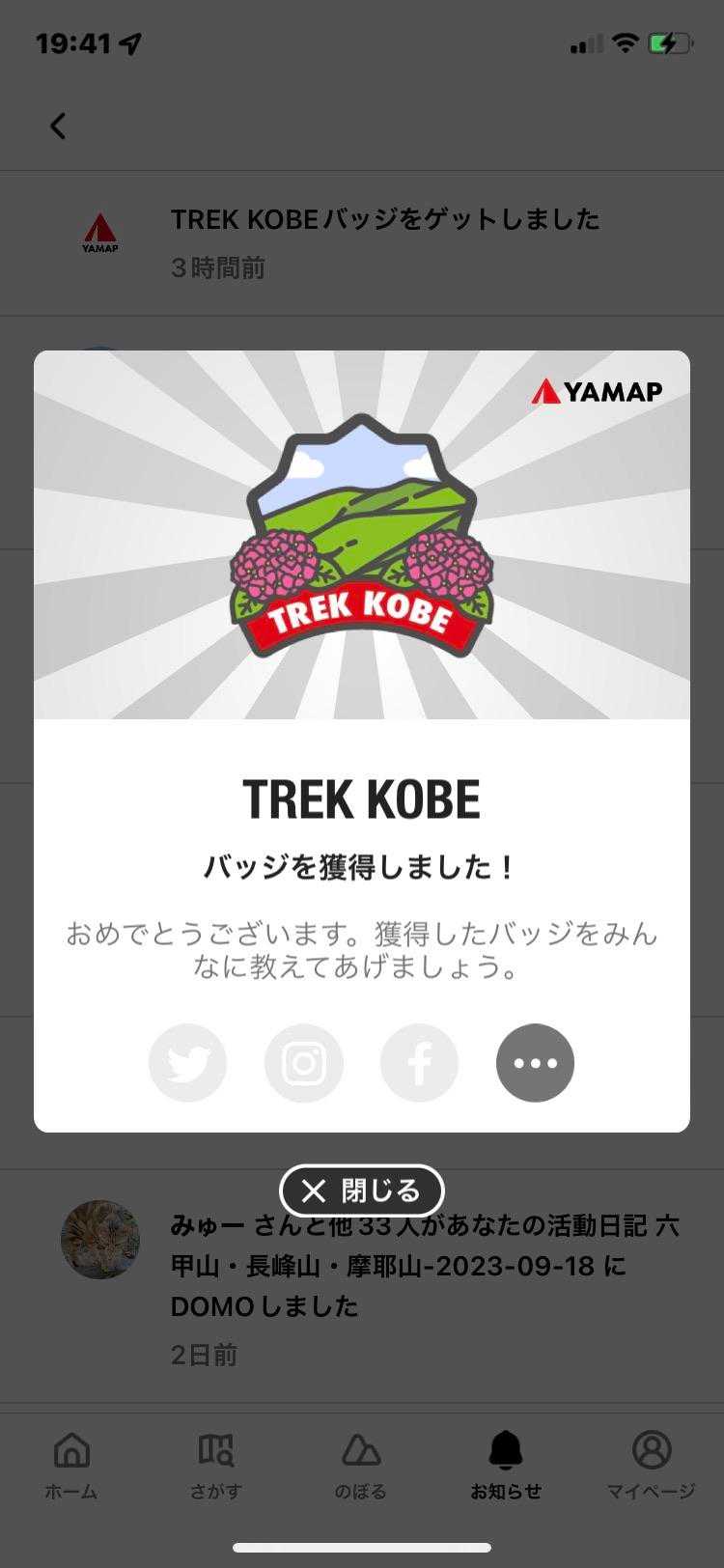Open the DOMO notification from みゅー
This screenshot has height=1568, width=724.
tap(425, 1286)
